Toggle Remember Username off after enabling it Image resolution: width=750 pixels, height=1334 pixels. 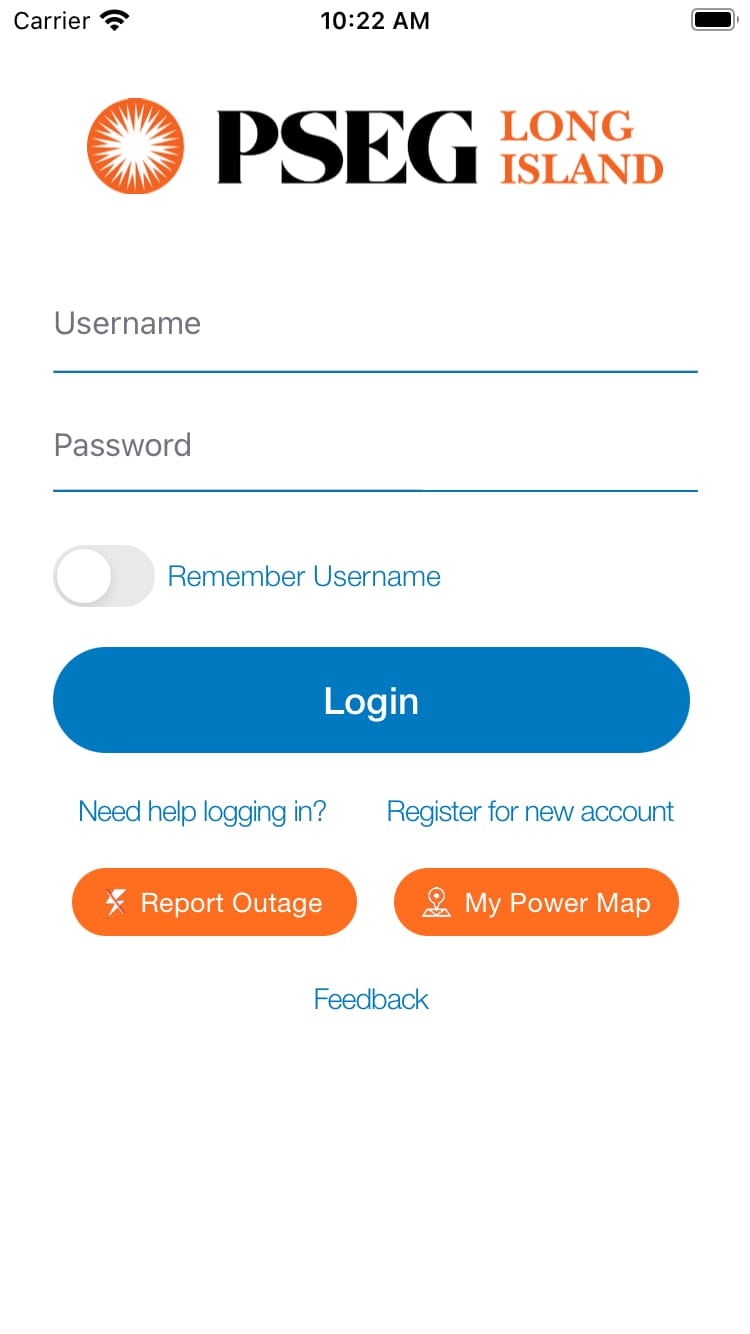tap(104, 576)
